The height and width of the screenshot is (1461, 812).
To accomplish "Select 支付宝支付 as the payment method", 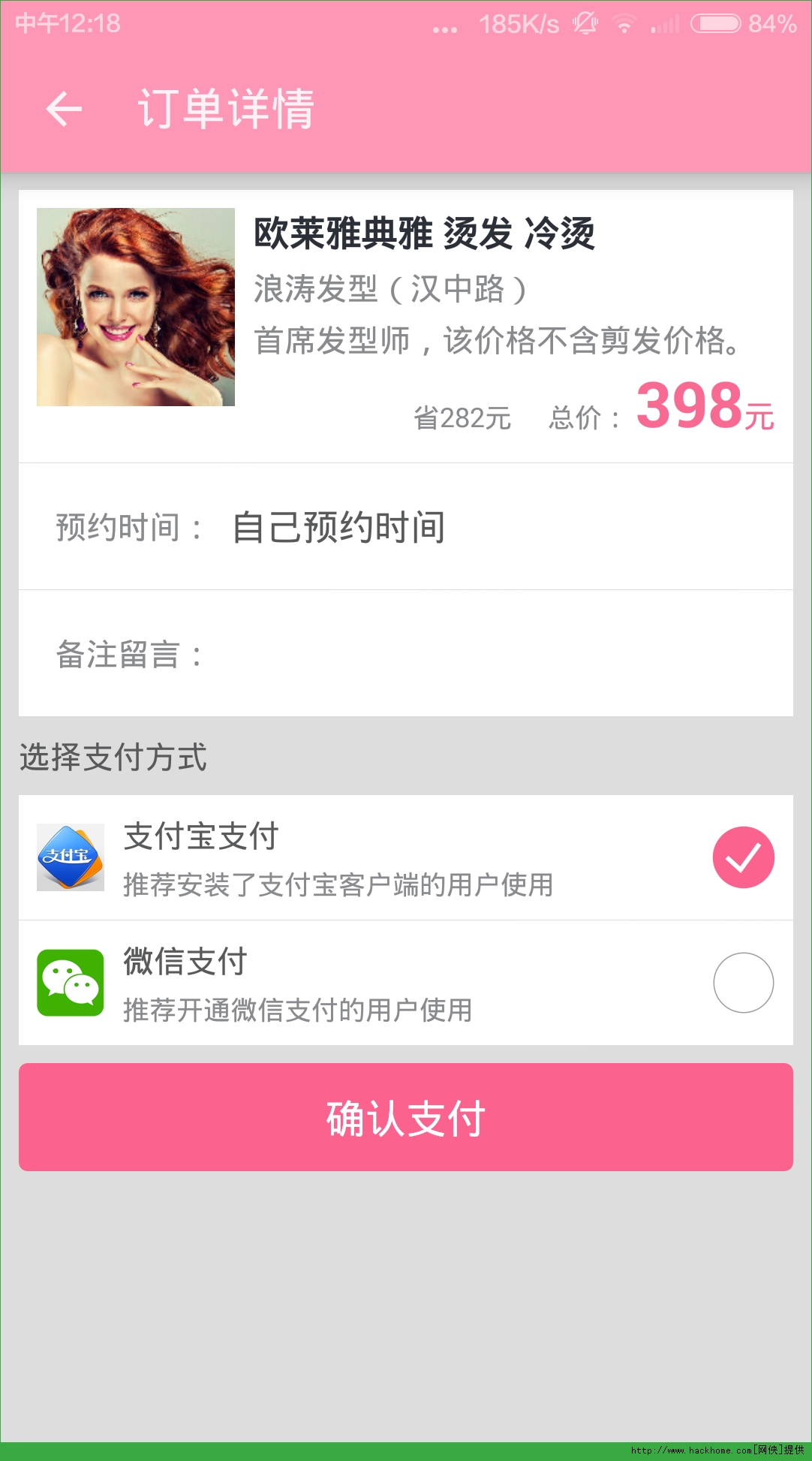I will click(x=743, y=857).
